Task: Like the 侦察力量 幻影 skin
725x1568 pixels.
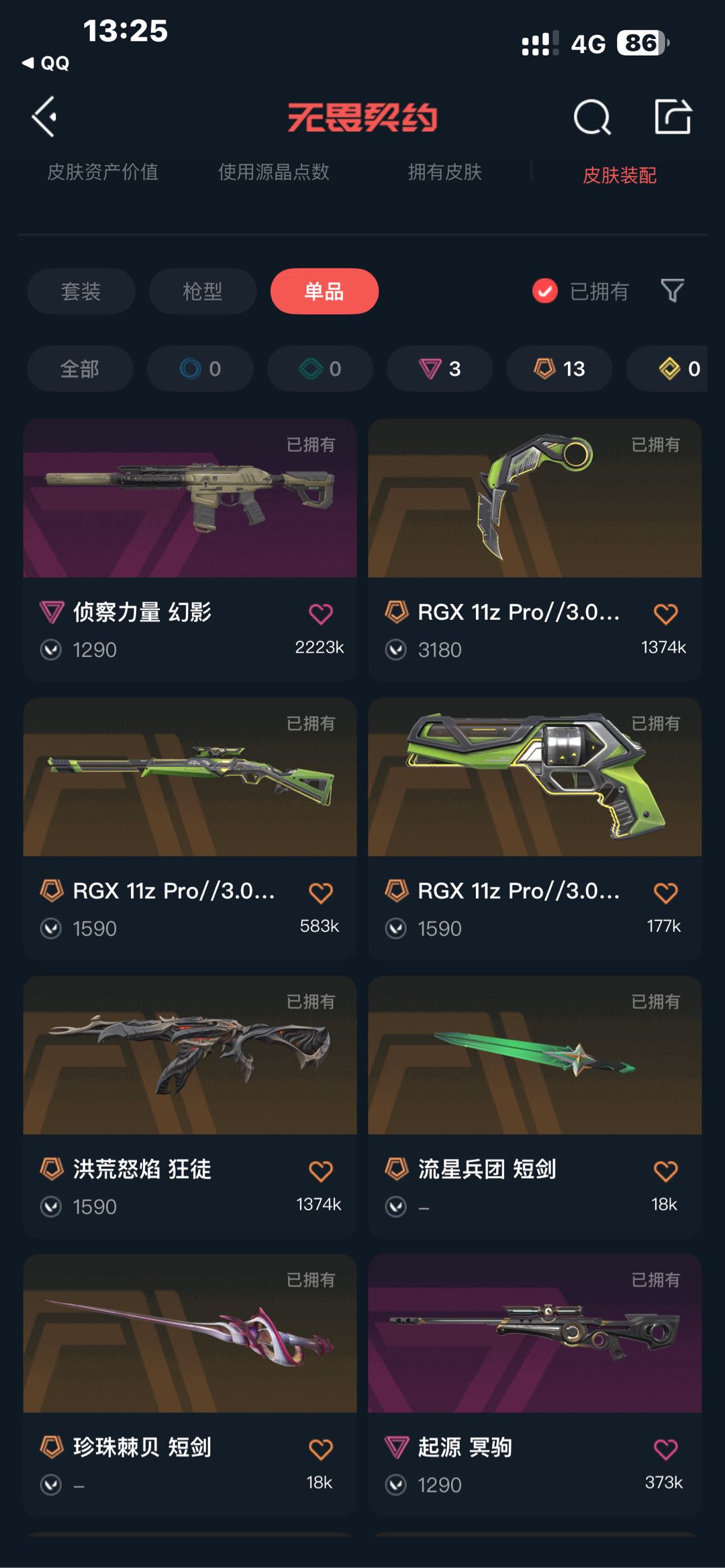Action: 320,613
